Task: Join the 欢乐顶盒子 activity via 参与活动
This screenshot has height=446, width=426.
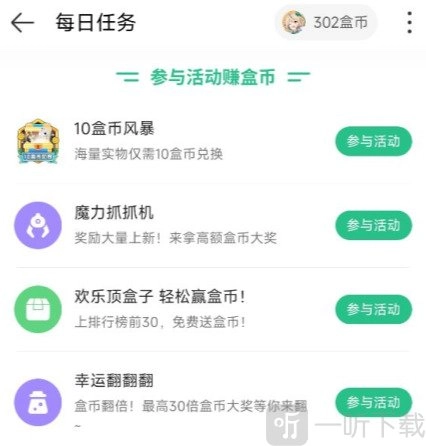Action: click(x=373, y=309)
